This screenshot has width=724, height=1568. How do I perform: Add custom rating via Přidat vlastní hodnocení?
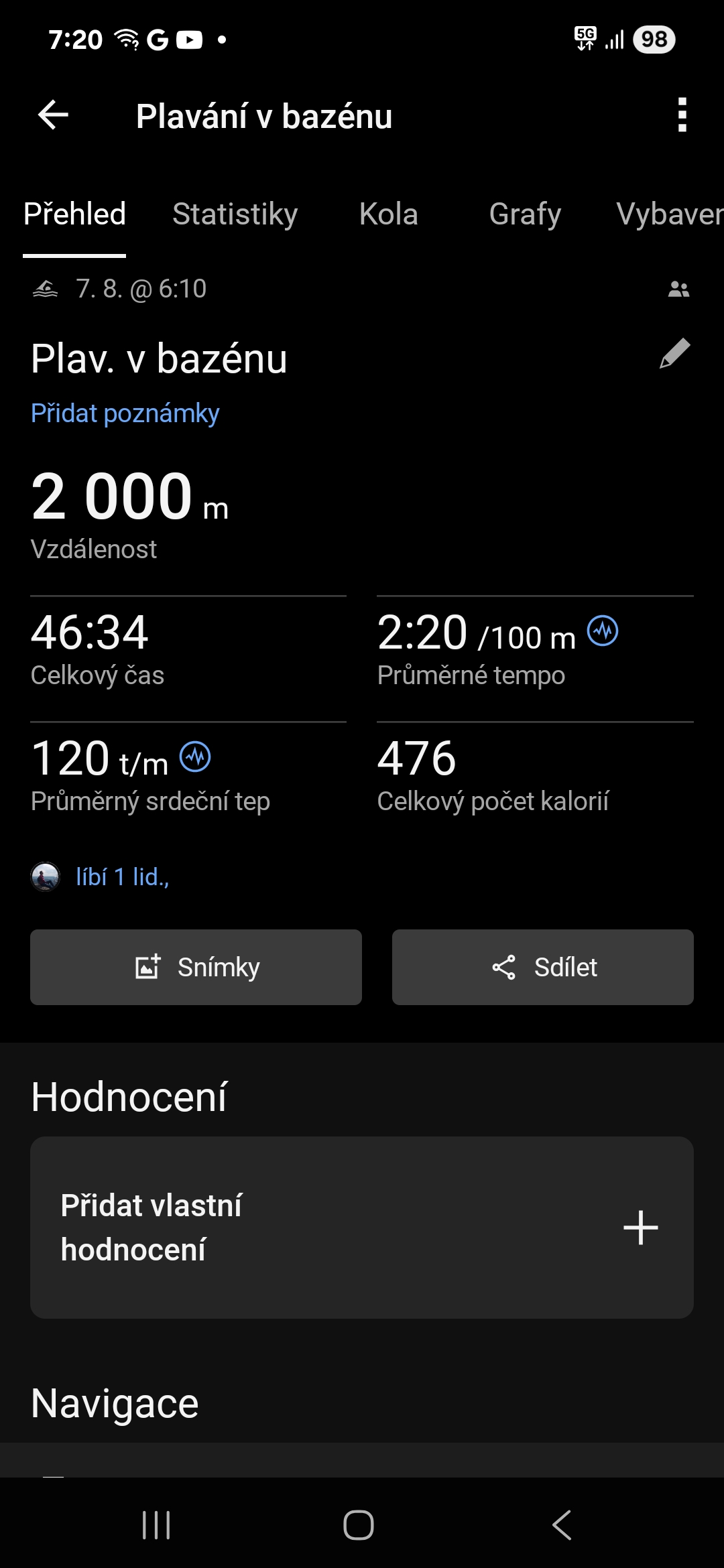(x=362, y=1228)
